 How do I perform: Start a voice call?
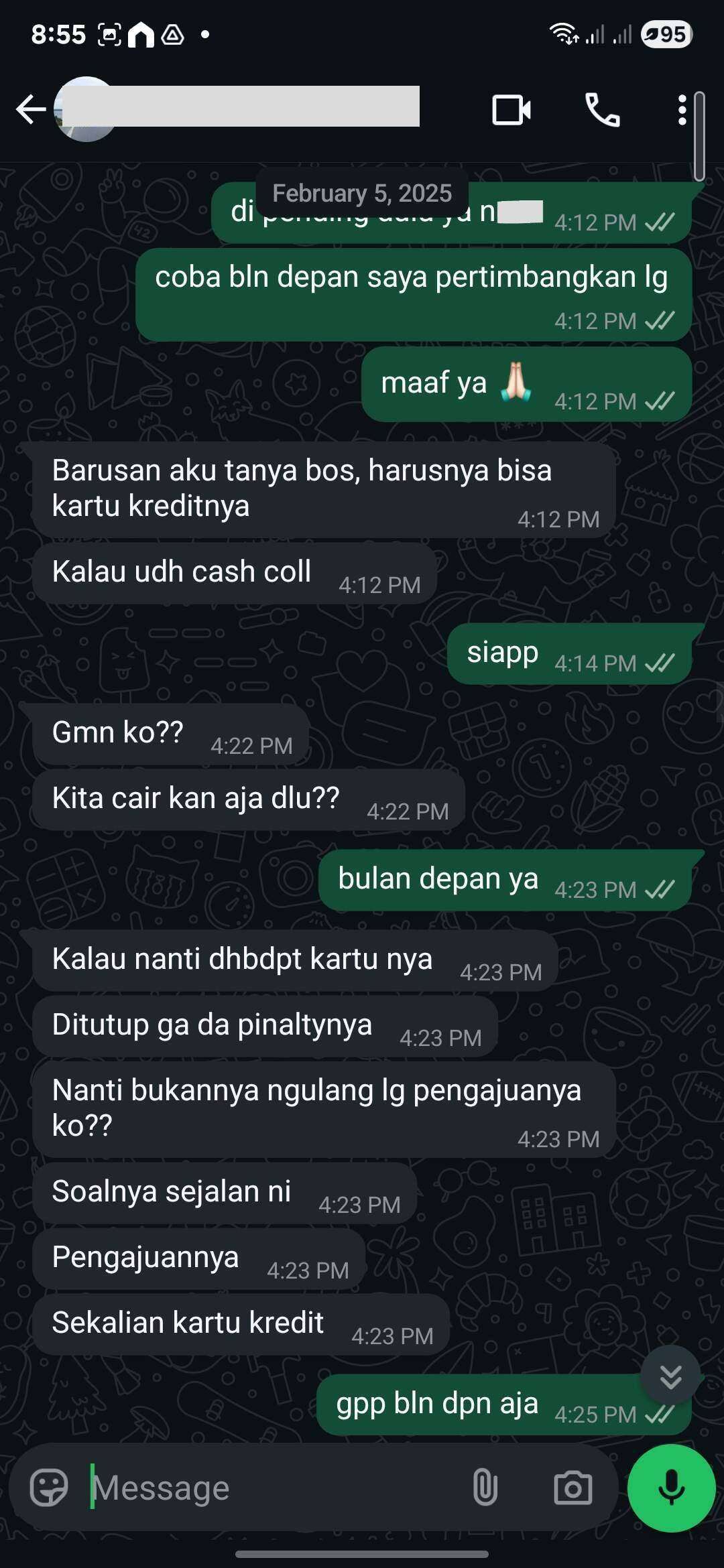click(603, 110)
